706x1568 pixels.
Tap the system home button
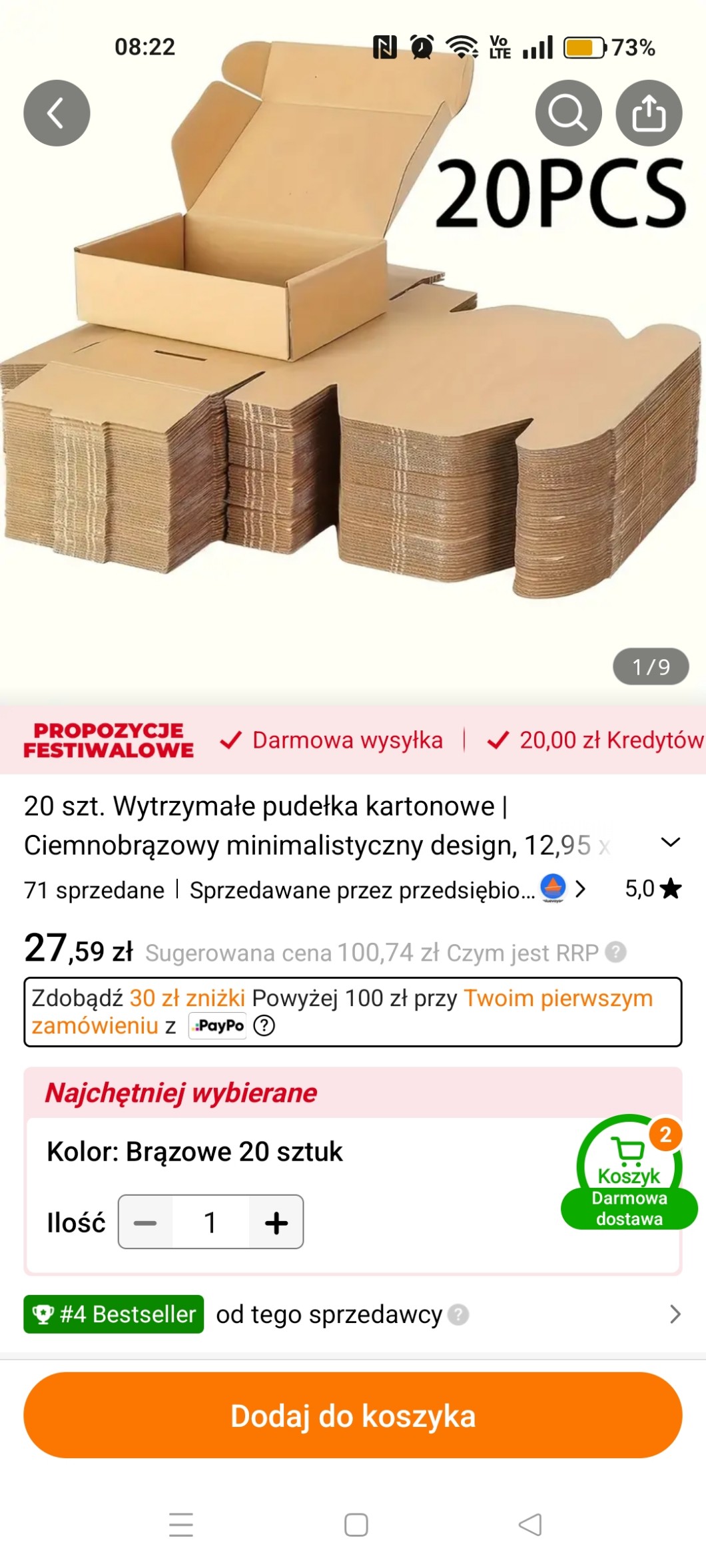pos(356,1525)
